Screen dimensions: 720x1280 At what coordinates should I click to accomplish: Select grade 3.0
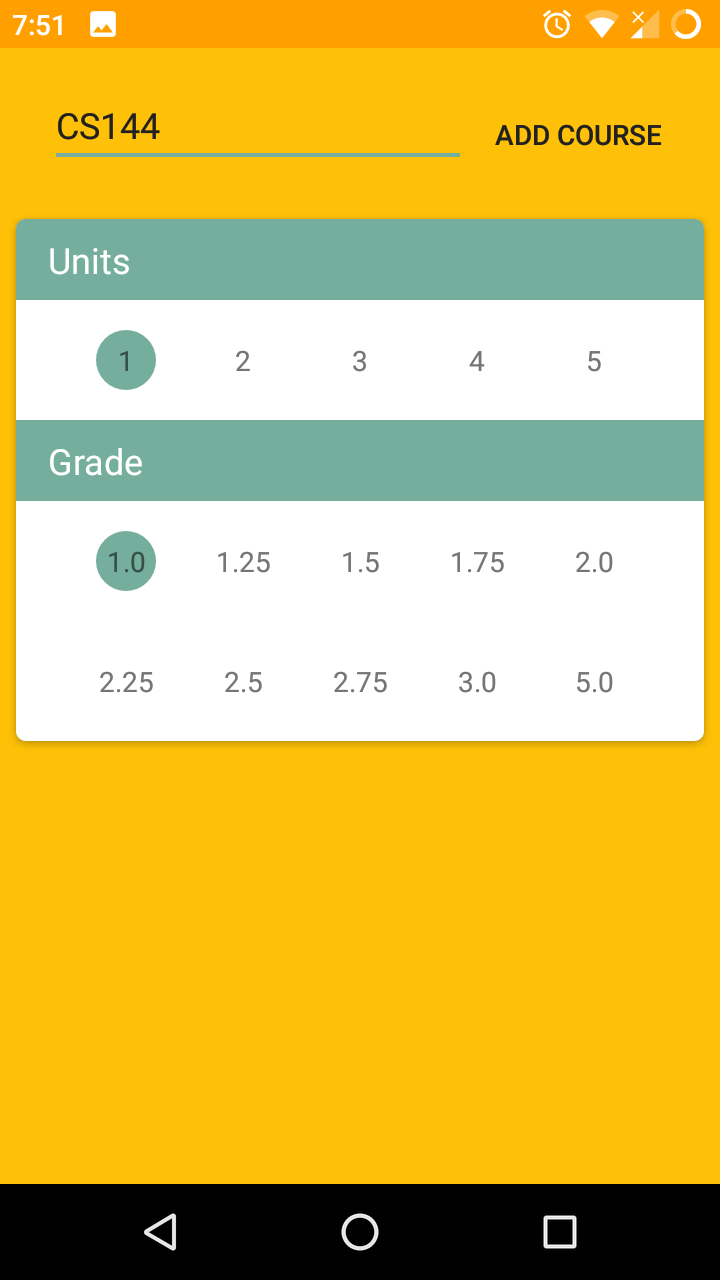(x=477, y=682)
